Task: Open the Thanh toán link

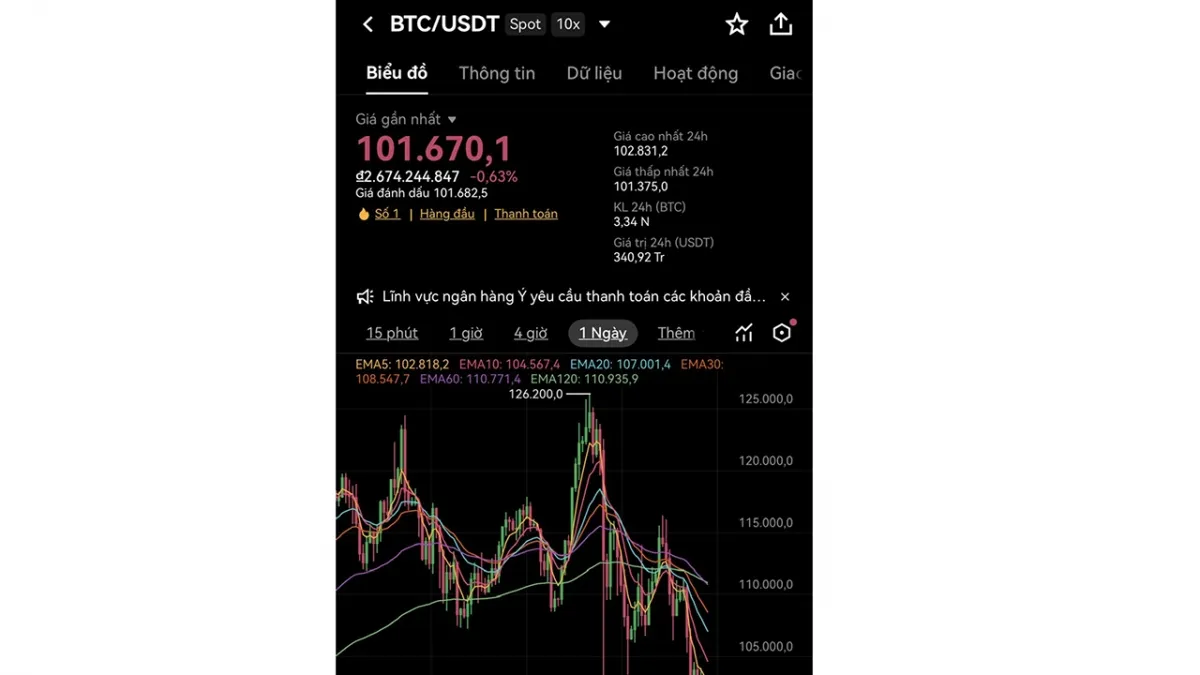Action: coord(526,214)
